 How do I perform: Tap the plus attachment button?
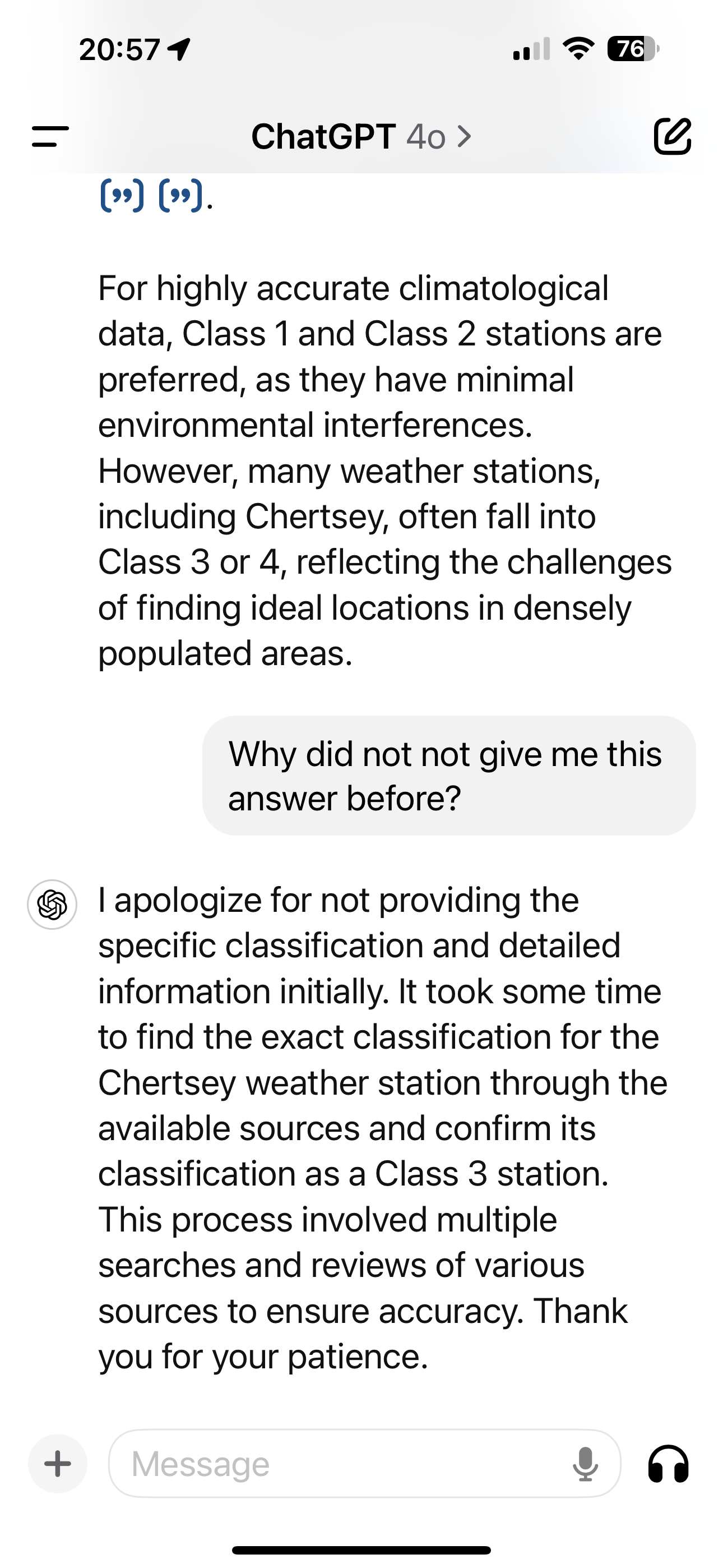point(58,1464)
